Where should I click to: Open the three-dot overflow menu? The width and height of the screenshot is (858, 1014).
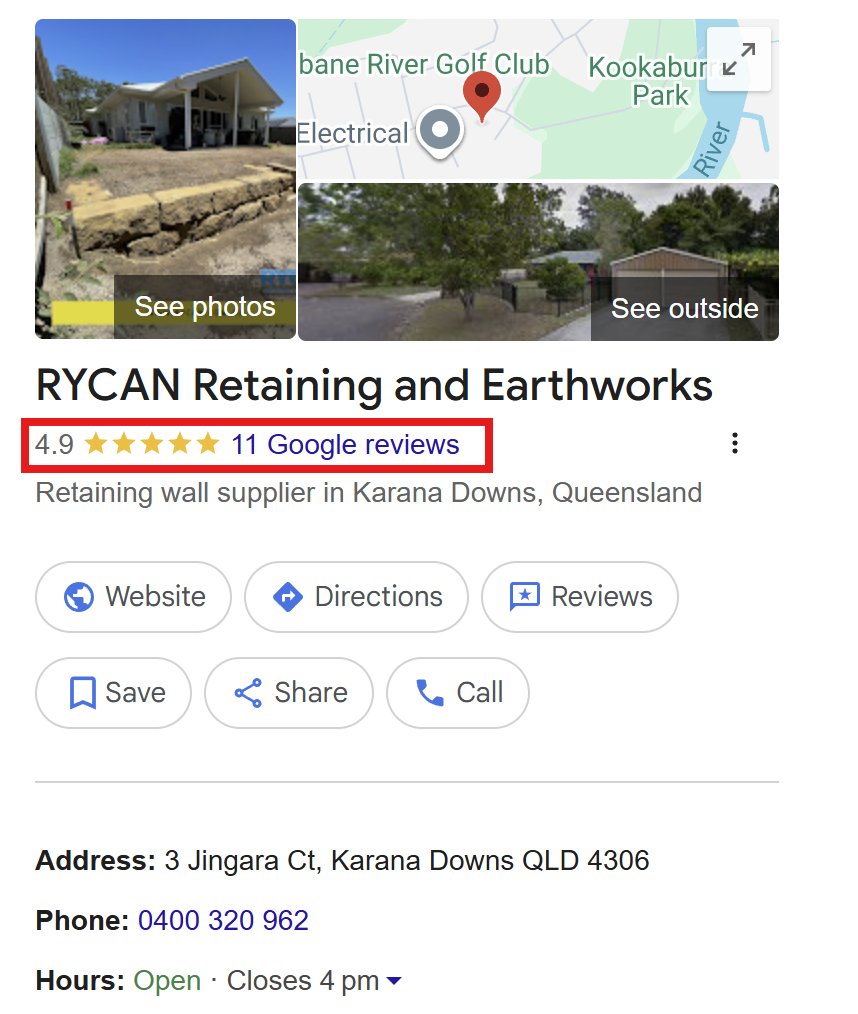point(735,443)
